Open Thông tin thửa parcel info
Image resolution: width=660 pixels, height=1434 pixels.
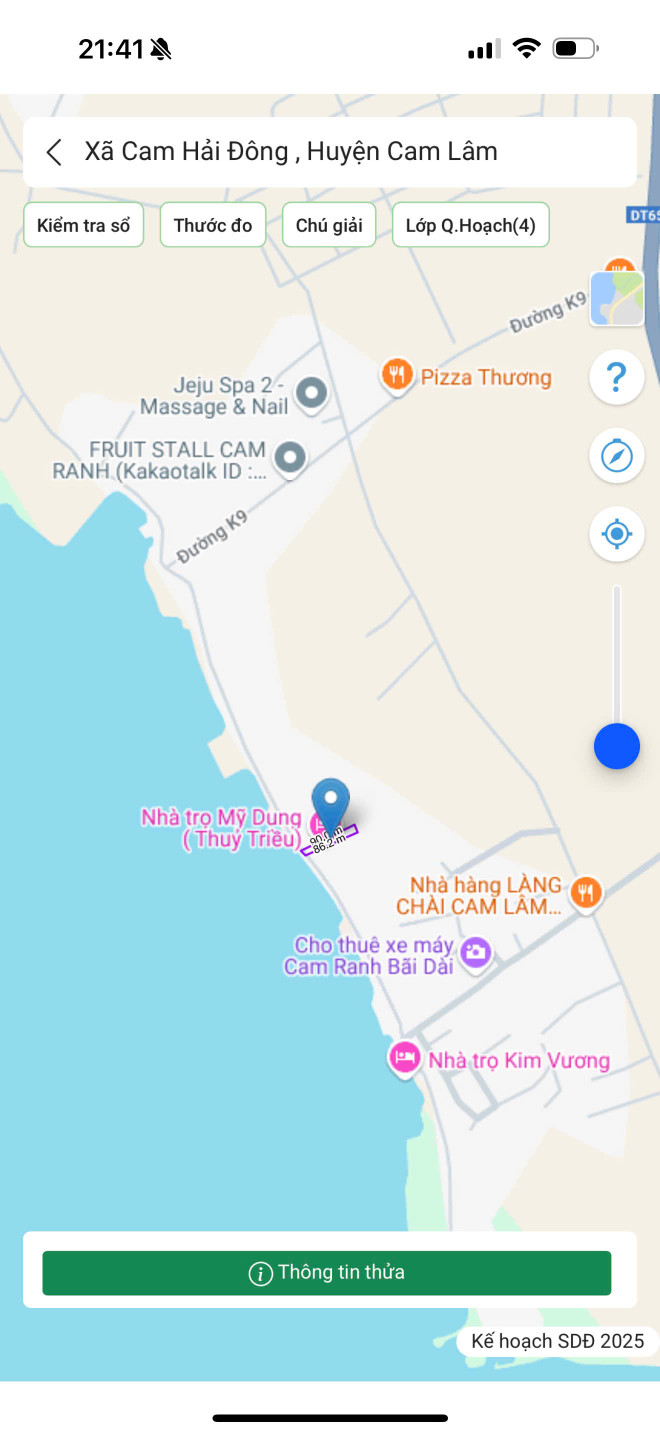point(326,1273)
